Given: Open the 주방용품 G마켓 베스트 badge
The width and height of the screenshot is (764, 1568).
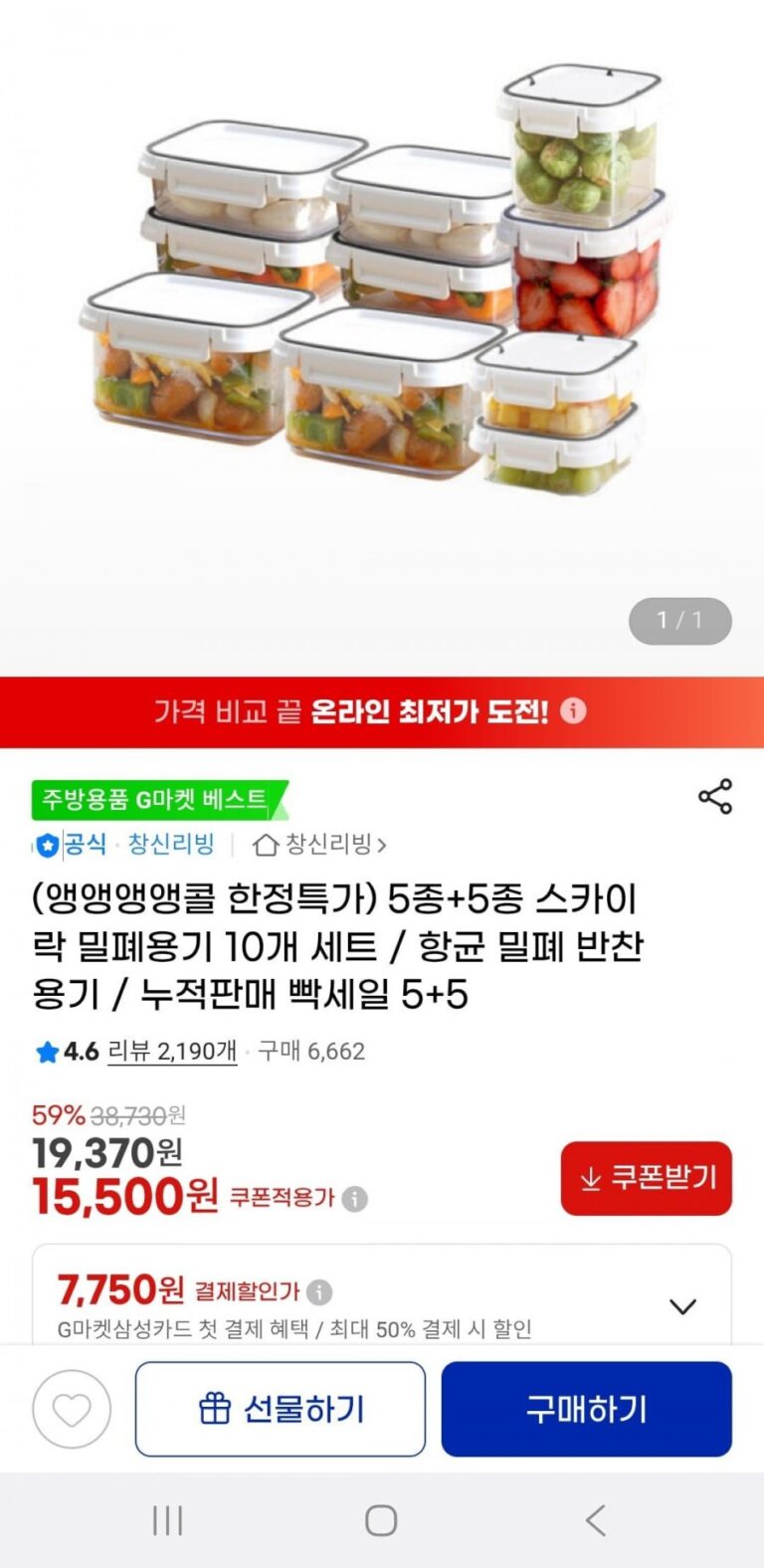Looking at the screenshot, I should pos(159,800).
